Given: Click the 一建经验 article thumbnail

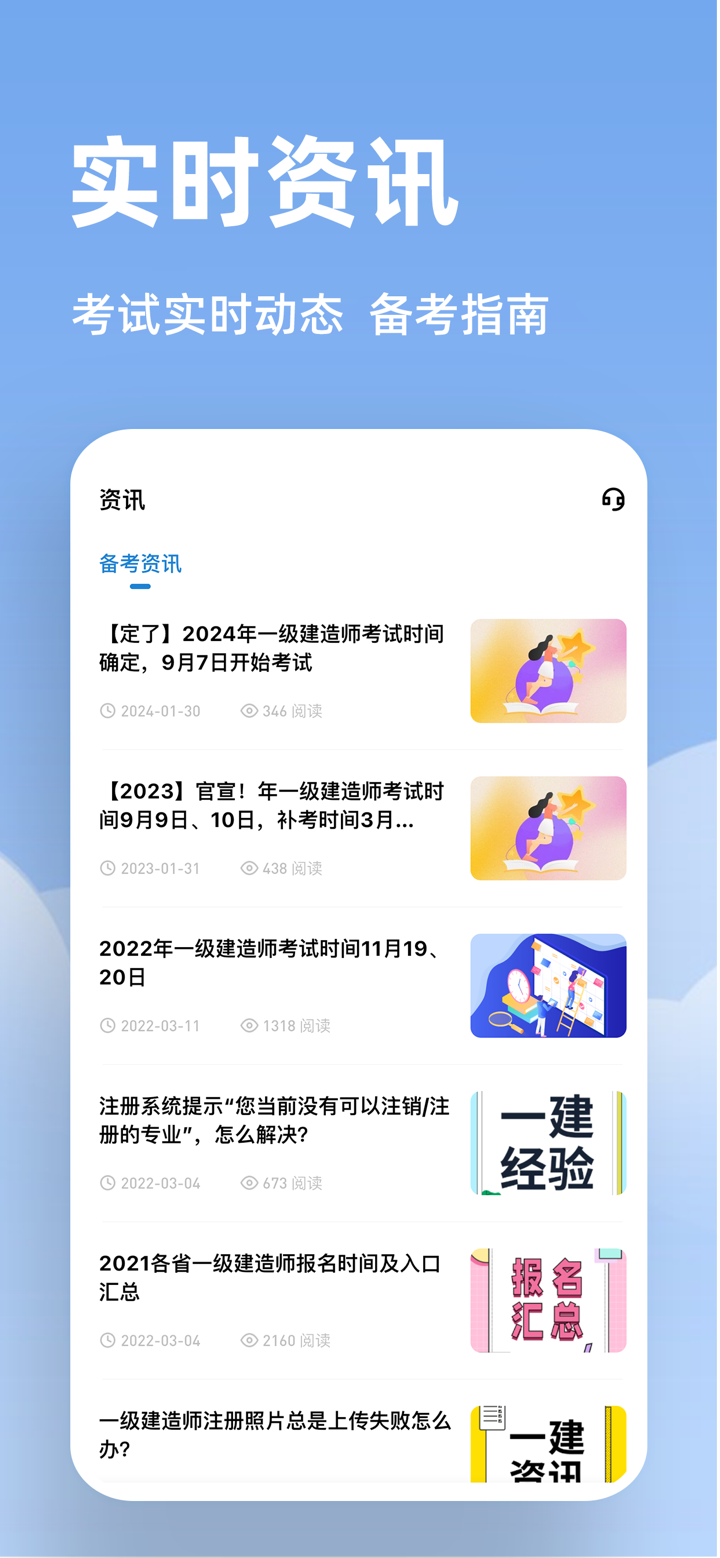Looking at the screenshot, I should [x=548, y=1143].
